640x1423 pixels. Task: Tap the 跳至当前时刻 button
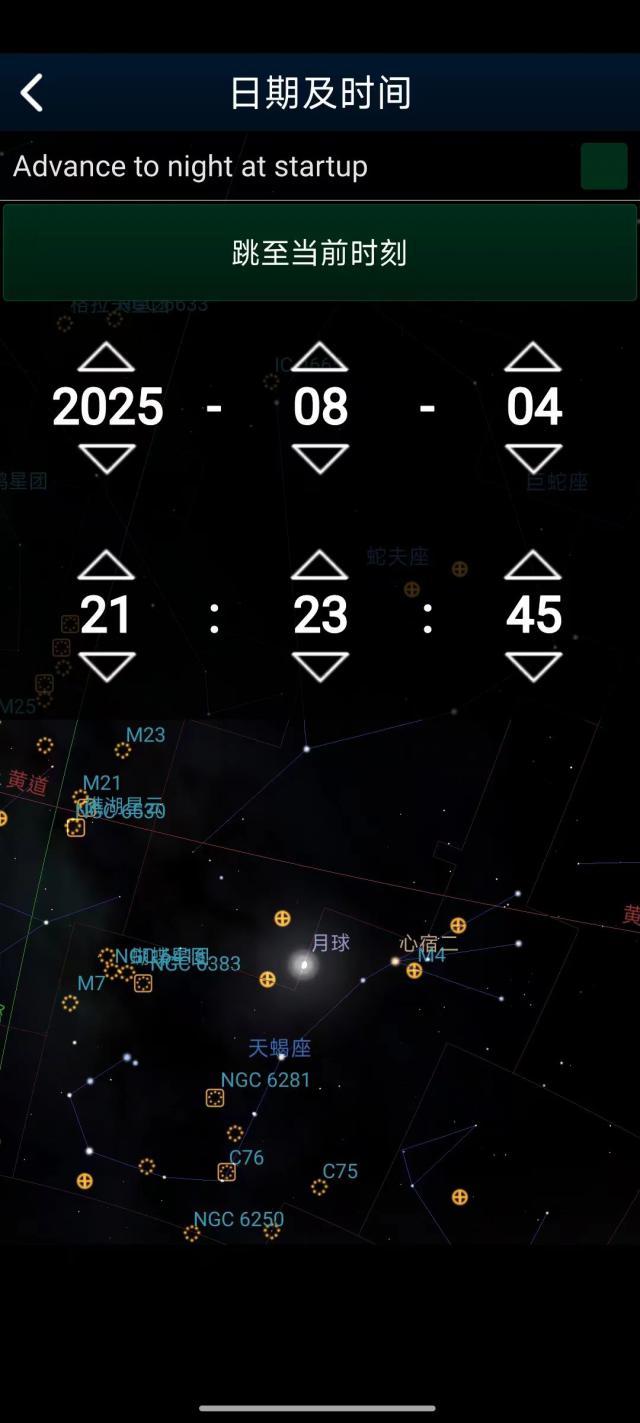pos(320,253)
